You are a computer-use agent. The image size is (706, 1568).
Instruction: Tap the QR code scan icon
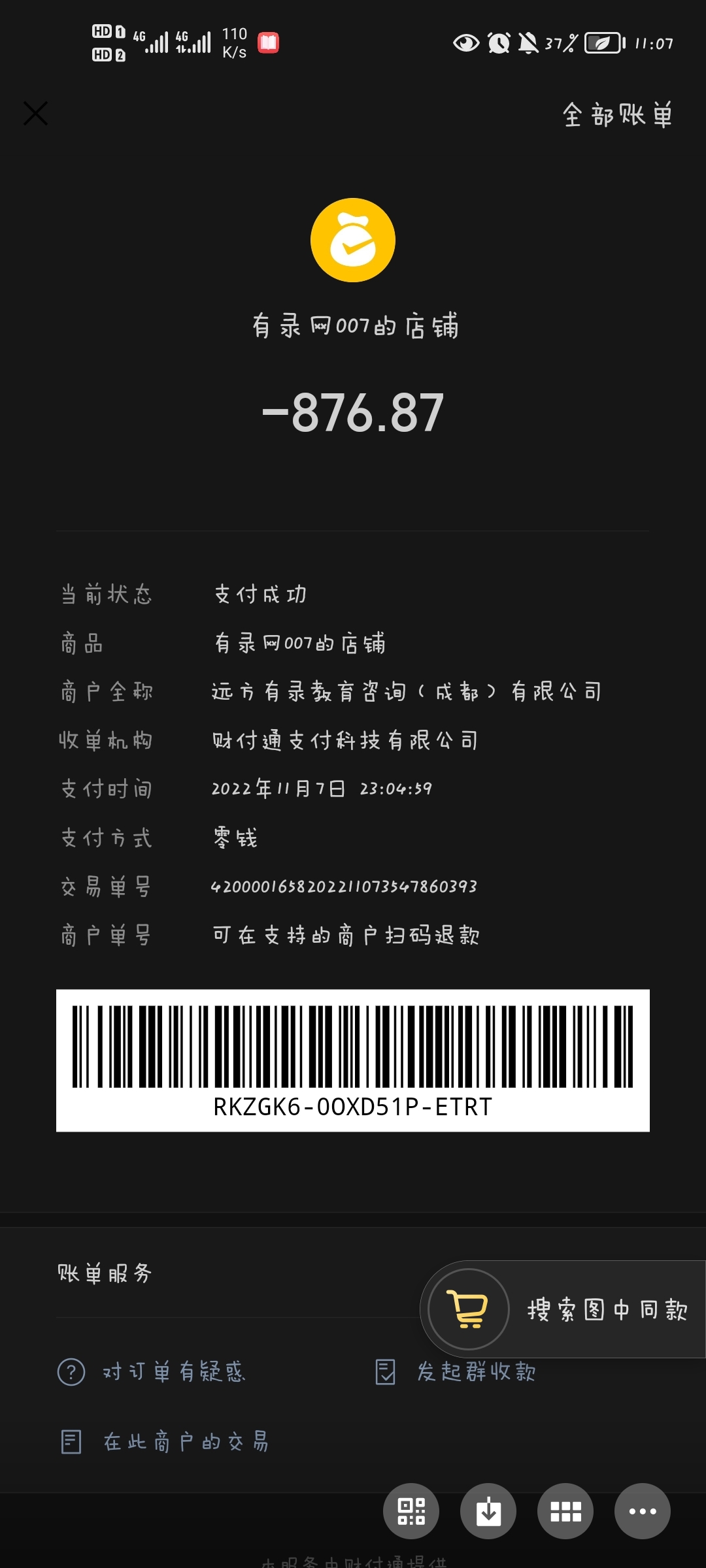tap(411, 1511)
